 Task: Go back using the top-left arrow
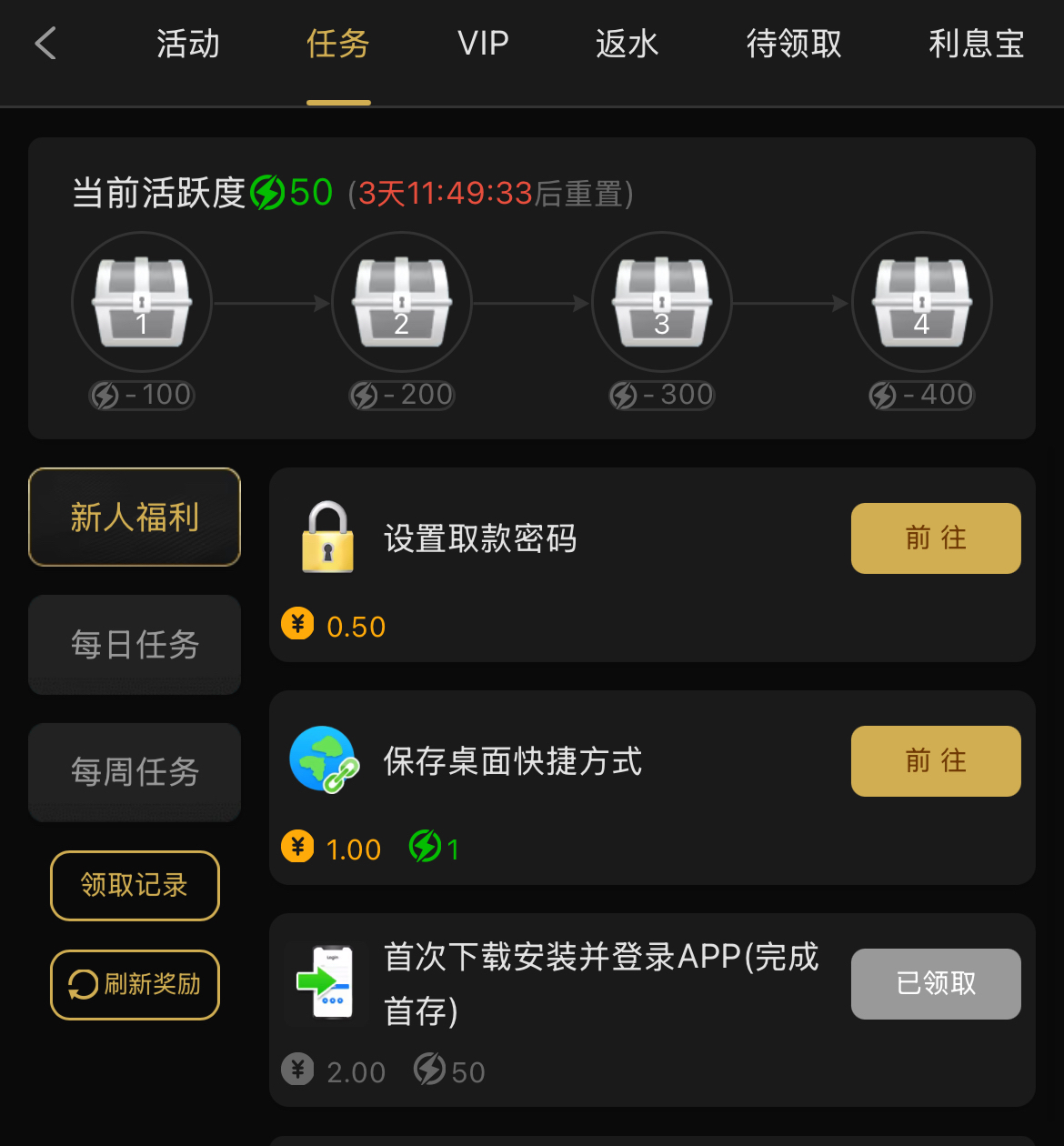point(45,44)
